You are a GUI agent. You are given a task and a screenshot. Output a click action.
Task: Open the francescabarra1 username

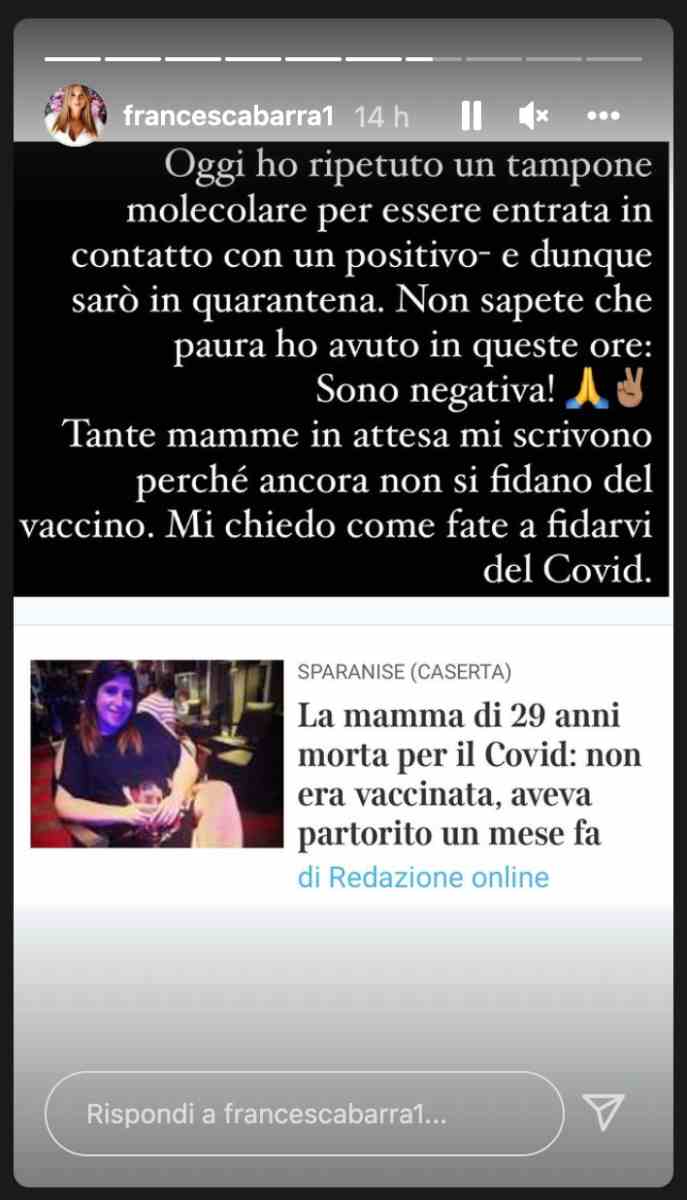coord(227,116)
